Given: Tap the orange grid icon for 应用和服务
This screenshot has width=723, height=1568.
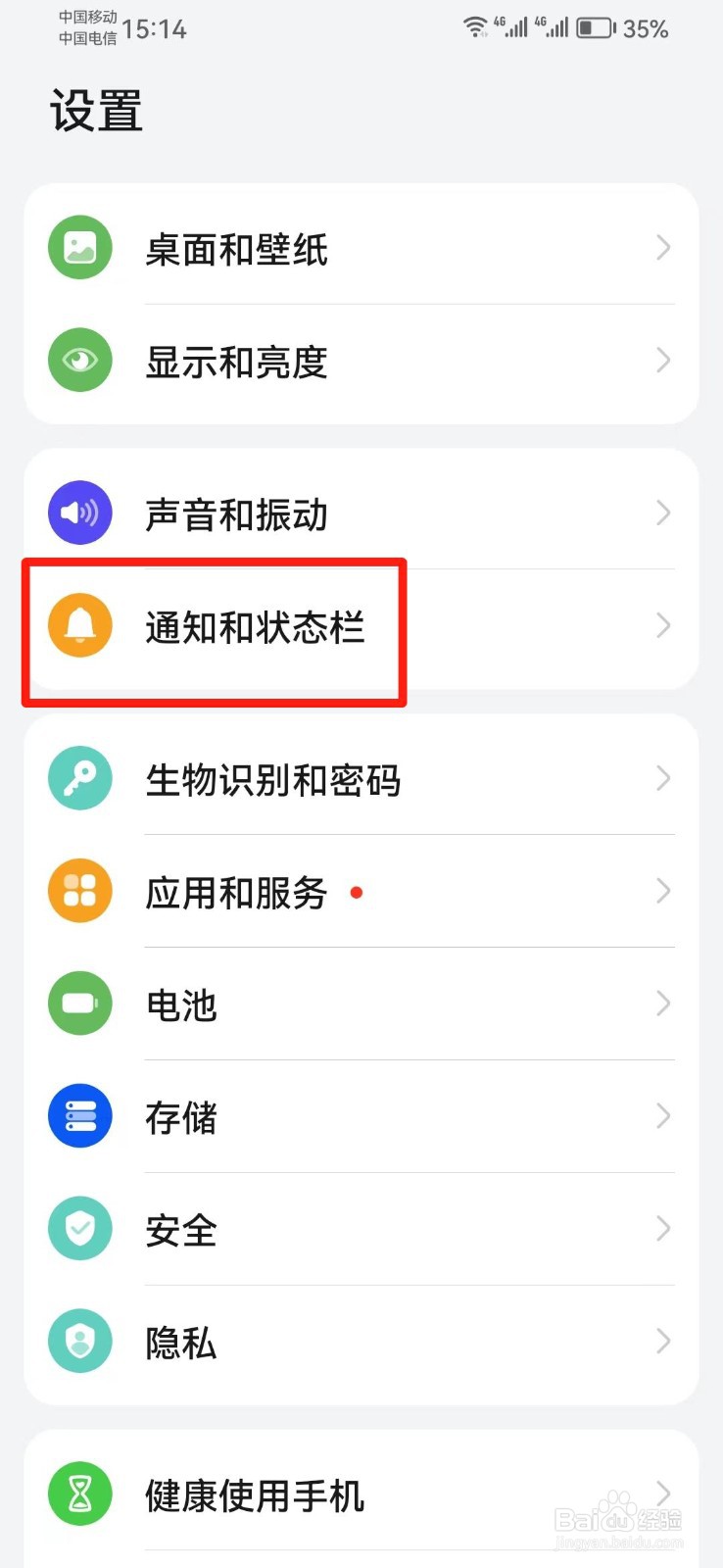Looking at the screenshot, I should 79,891.
